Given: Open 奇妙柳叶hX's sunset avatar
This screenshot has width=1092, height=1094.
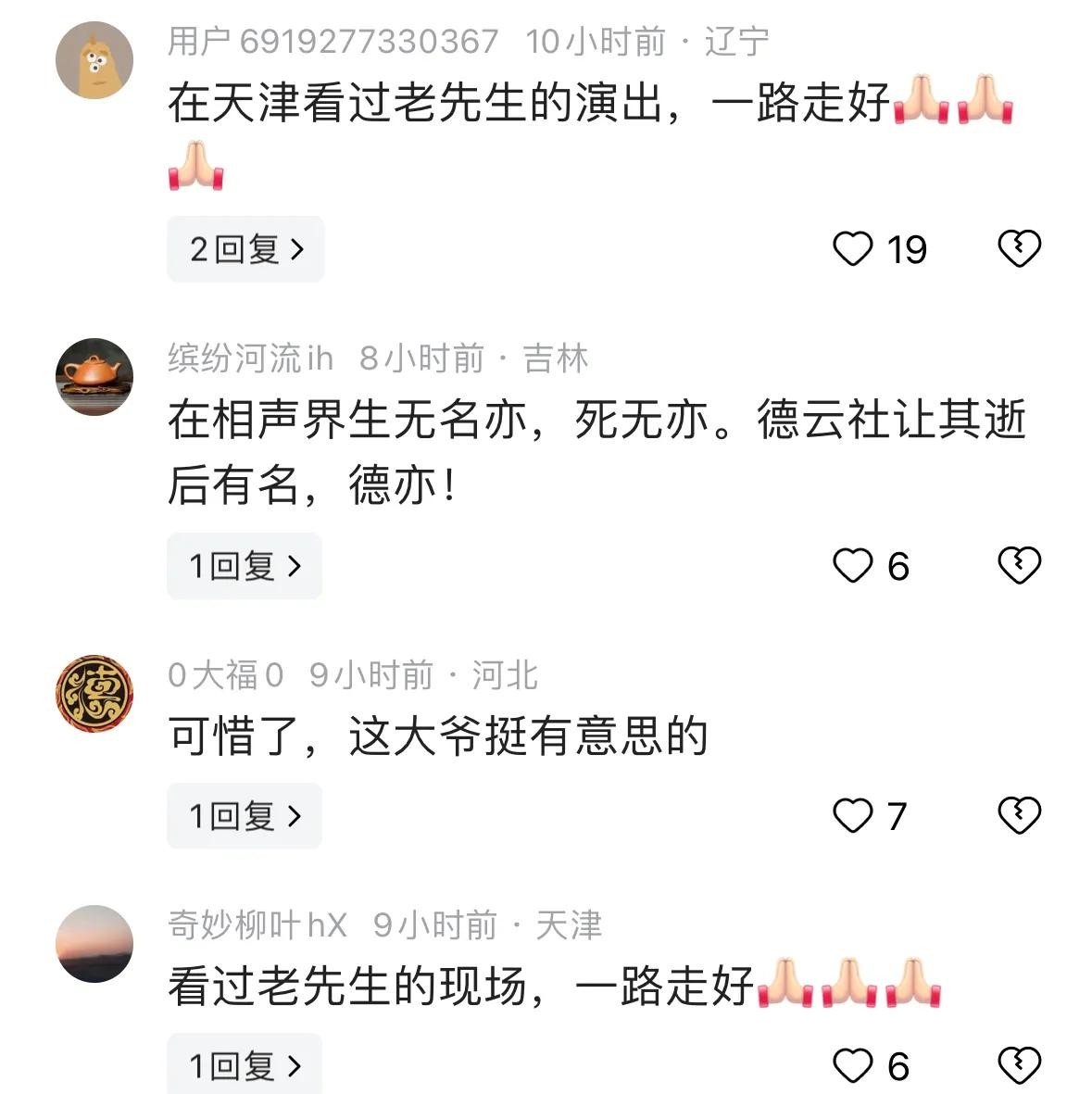Looking at the screenshot, I should coord(94,943).
